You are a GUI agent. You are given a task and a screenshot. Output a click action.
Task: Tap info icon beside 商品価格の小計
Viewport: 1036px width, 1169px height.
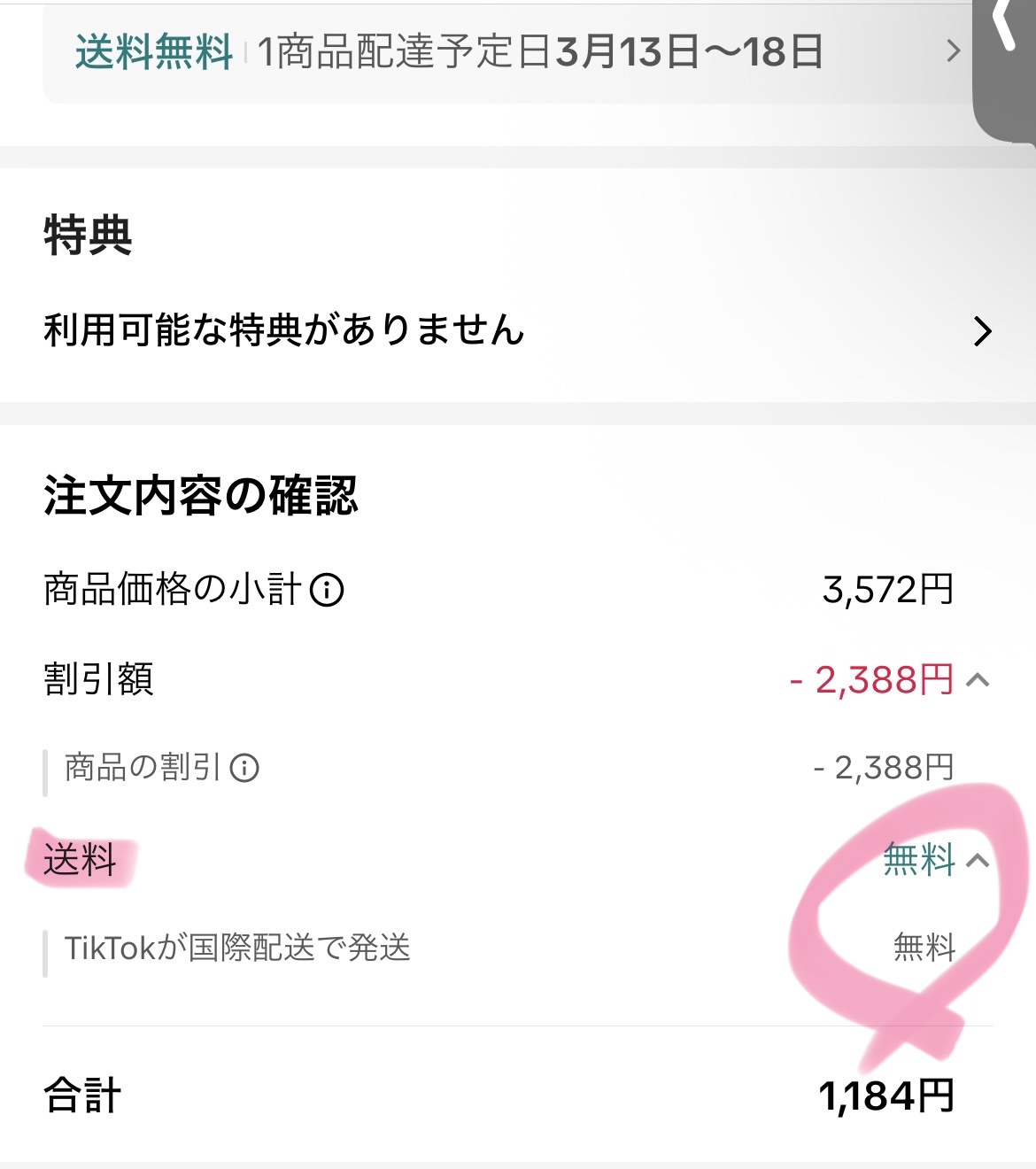click(x=327, y=590)
